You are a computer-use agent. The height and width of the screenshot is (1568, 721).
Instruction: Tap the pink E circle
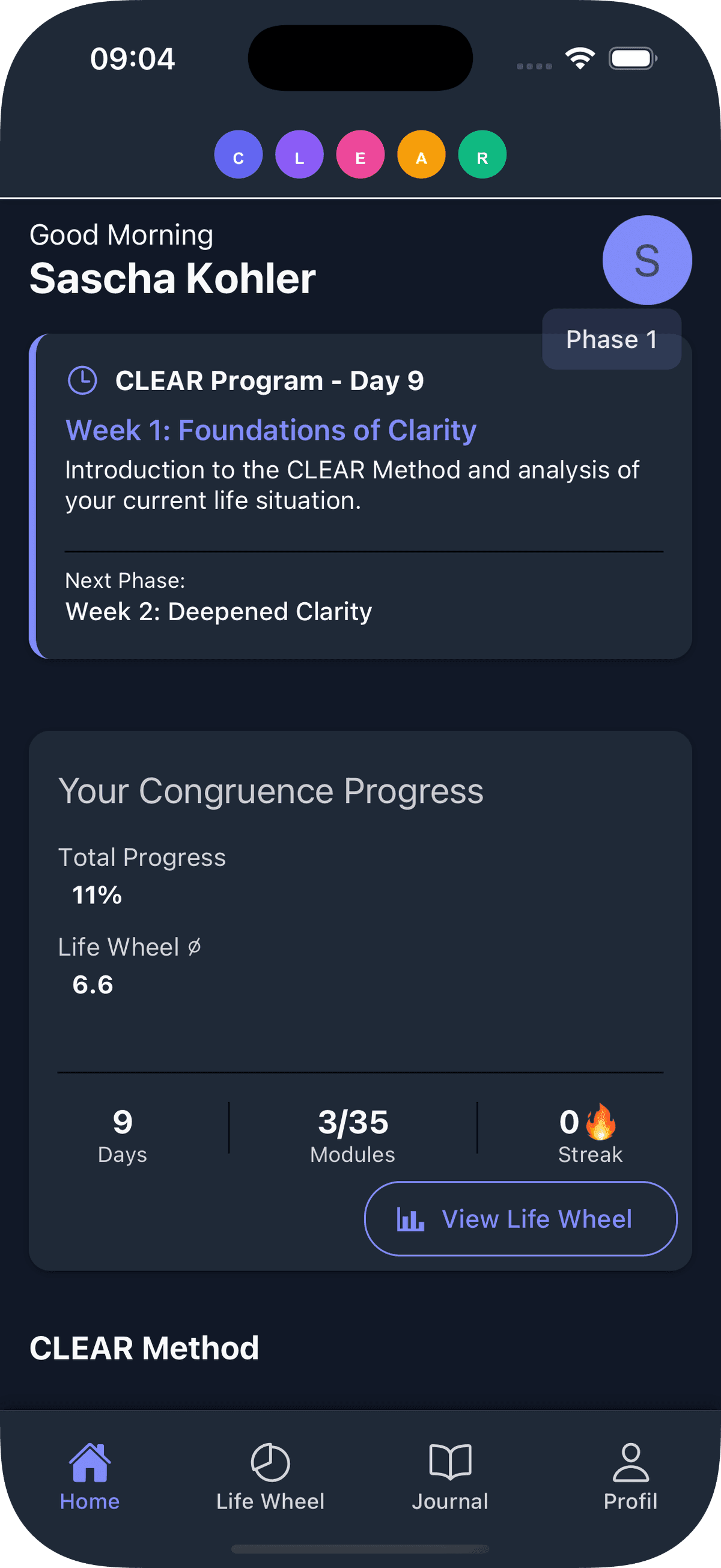click(360, 154)
